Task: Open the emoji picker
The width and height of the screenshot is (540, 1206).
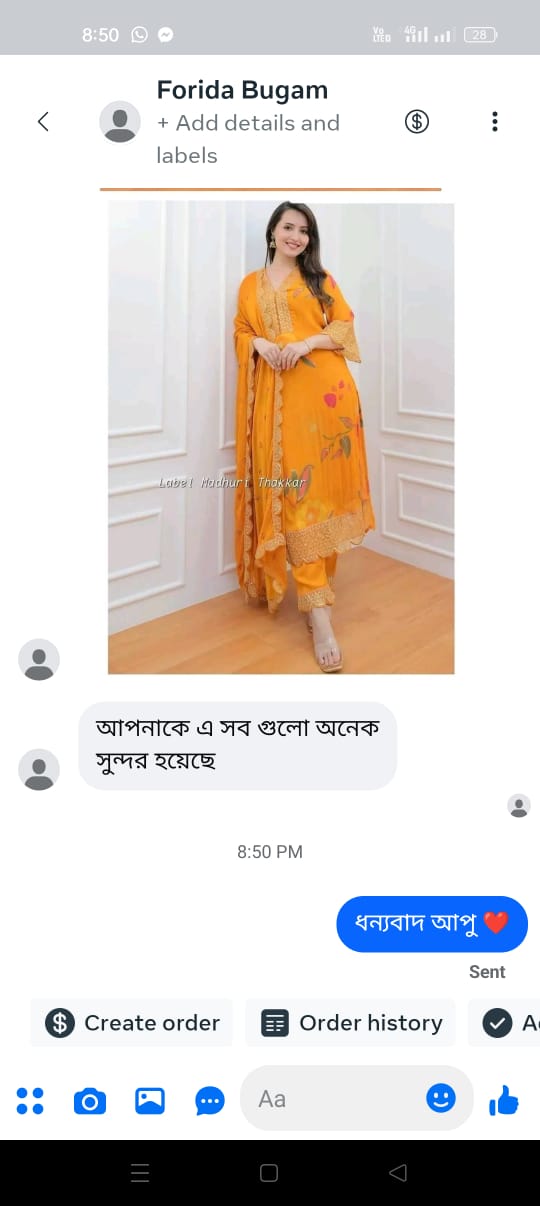Action: 441,1098
